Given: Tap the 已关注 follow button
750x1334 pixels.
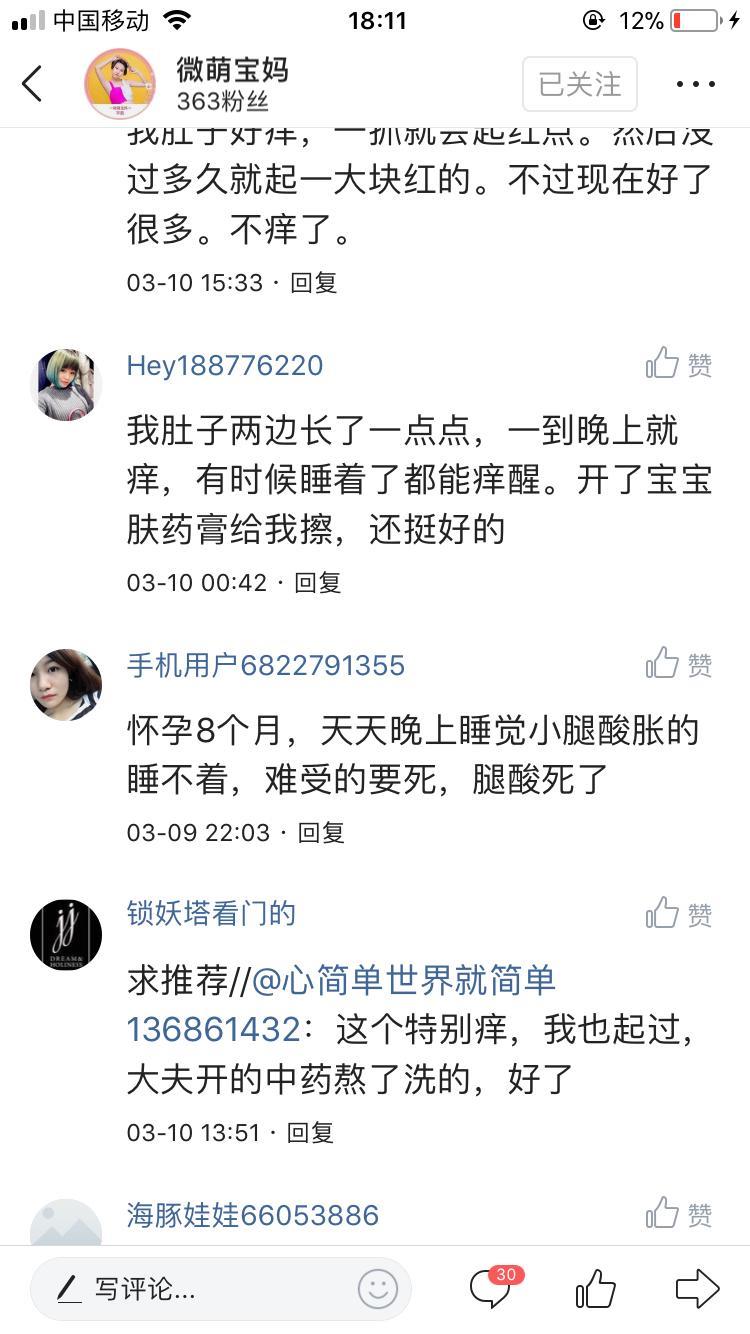Looking at the screenshot, I should tap(579, 84).
